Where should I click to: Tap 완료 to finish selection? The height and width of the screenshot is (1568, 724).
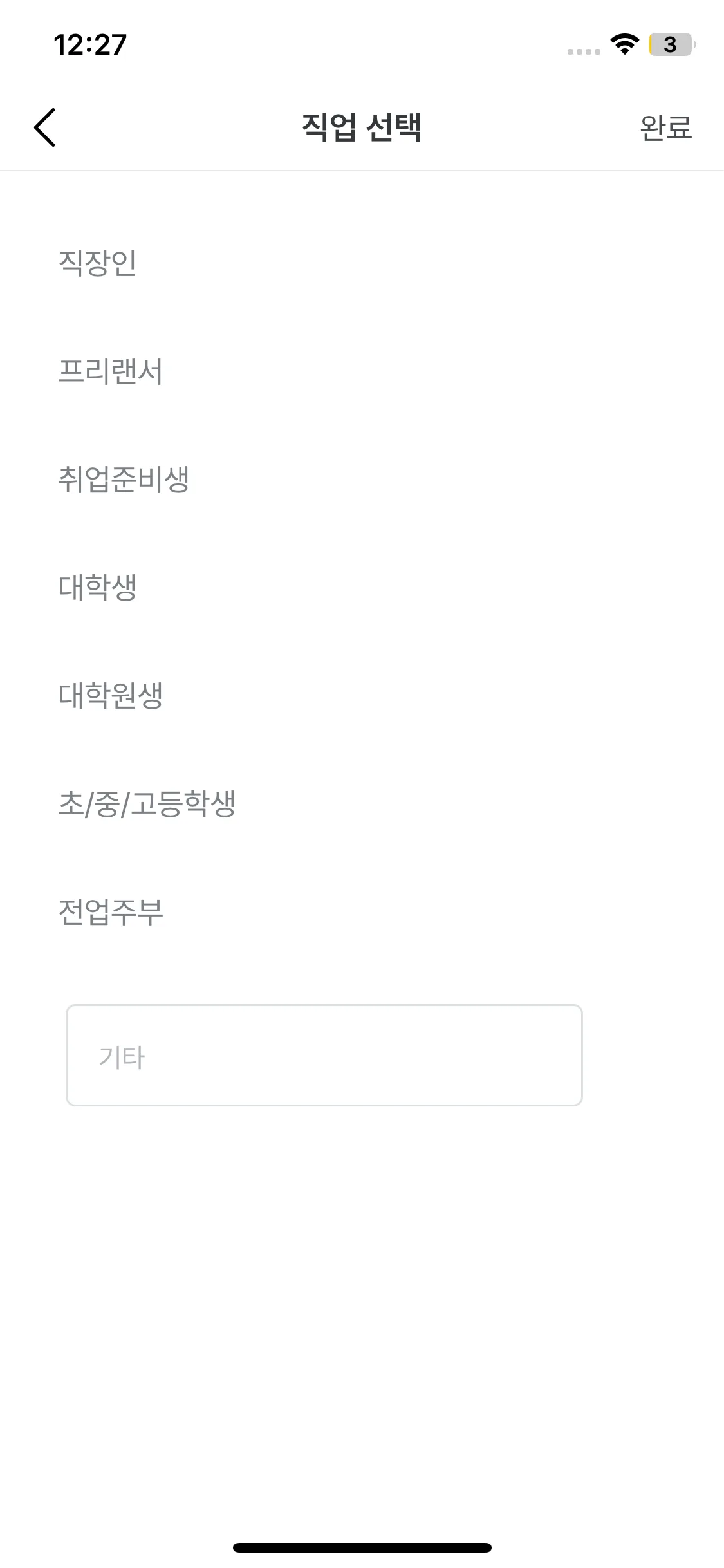pos(665,127)
